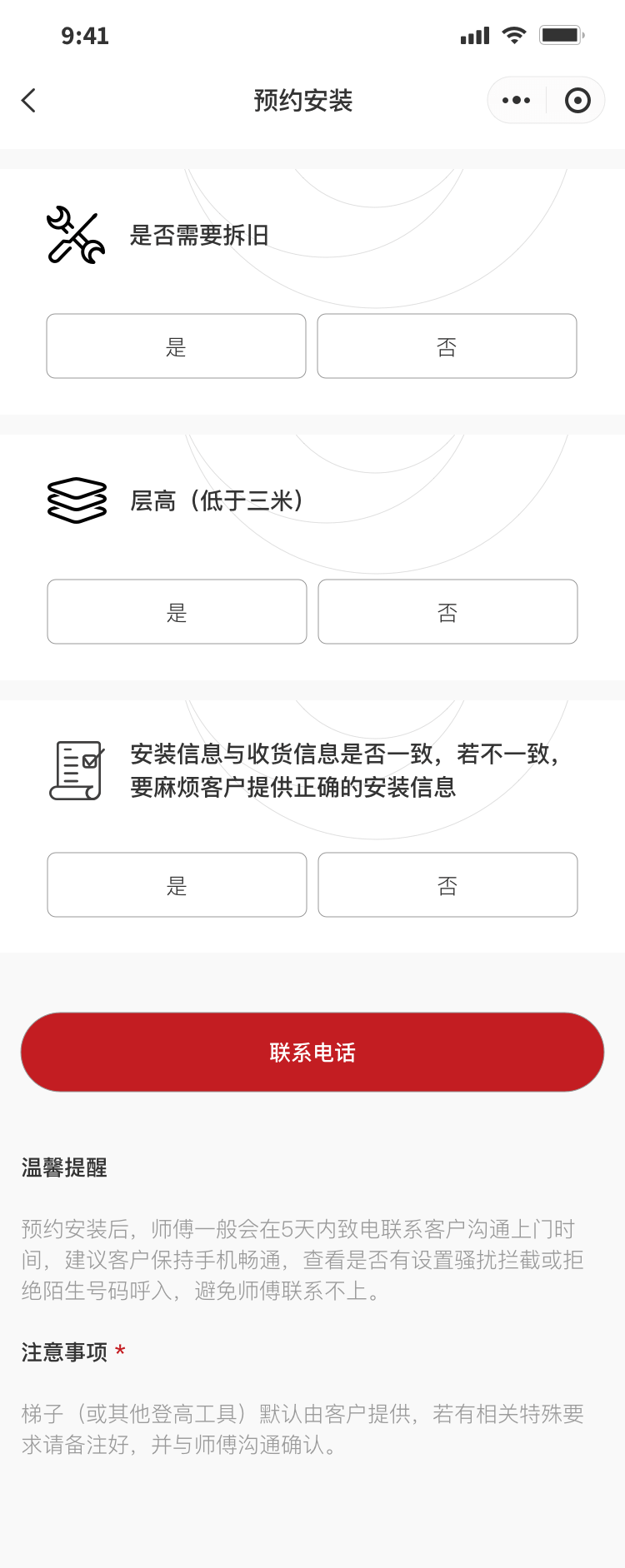The image size is (625, 1568).
Task: Choose 是 for 层高（低于三米）
Action: coord(177,612)
